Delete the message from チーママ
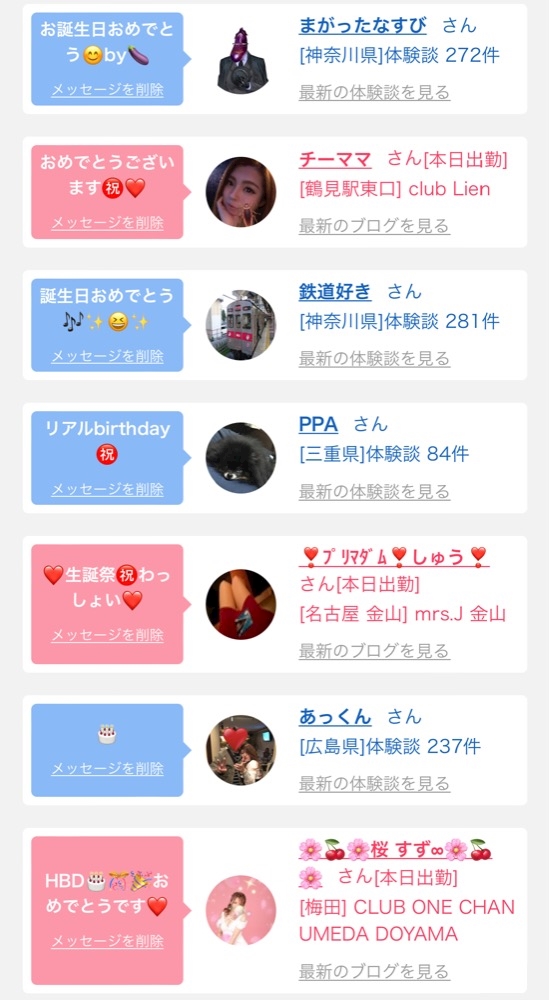 [x=107, y=223]
